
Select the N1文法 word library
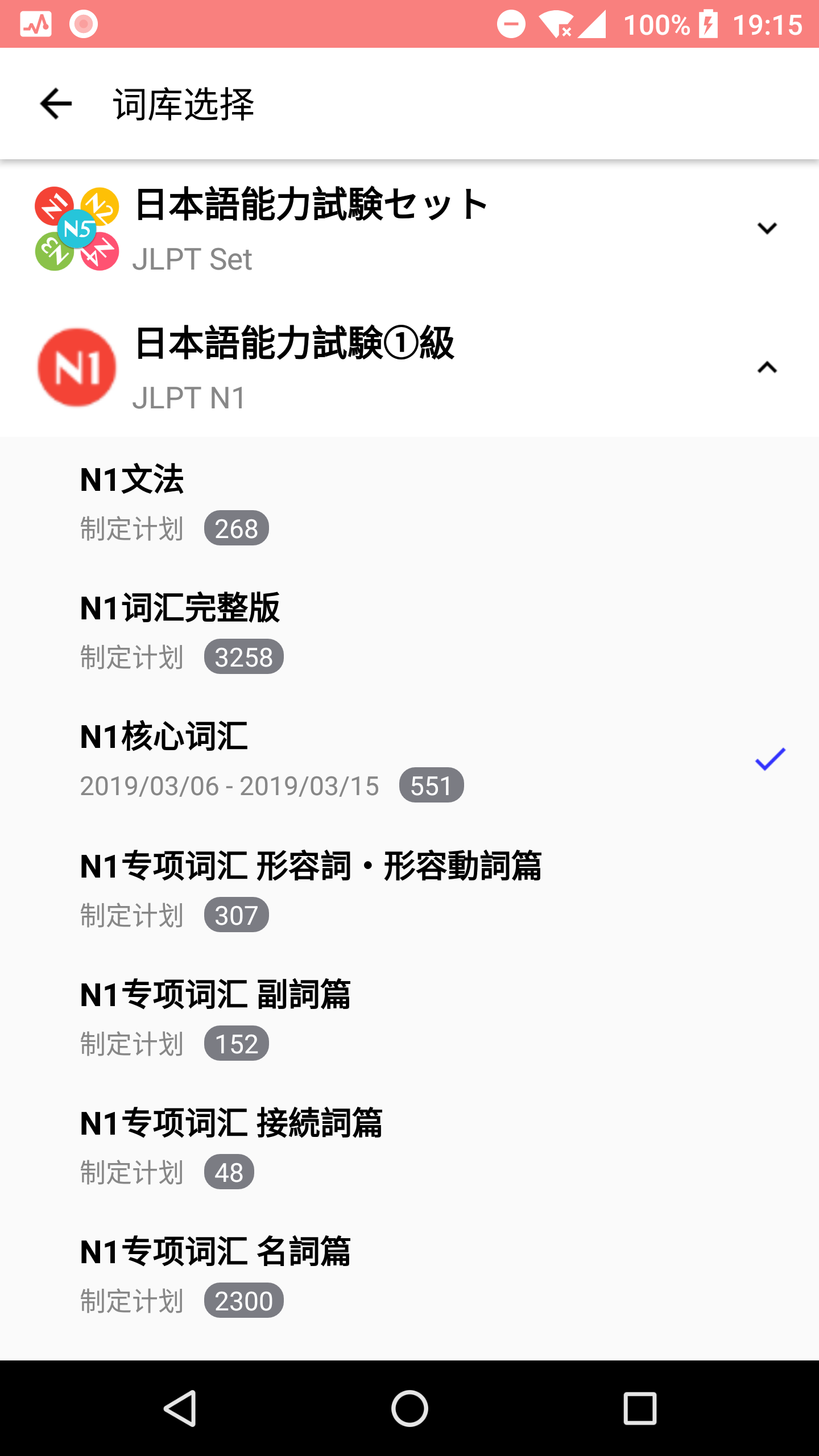(x=409, y=502)
